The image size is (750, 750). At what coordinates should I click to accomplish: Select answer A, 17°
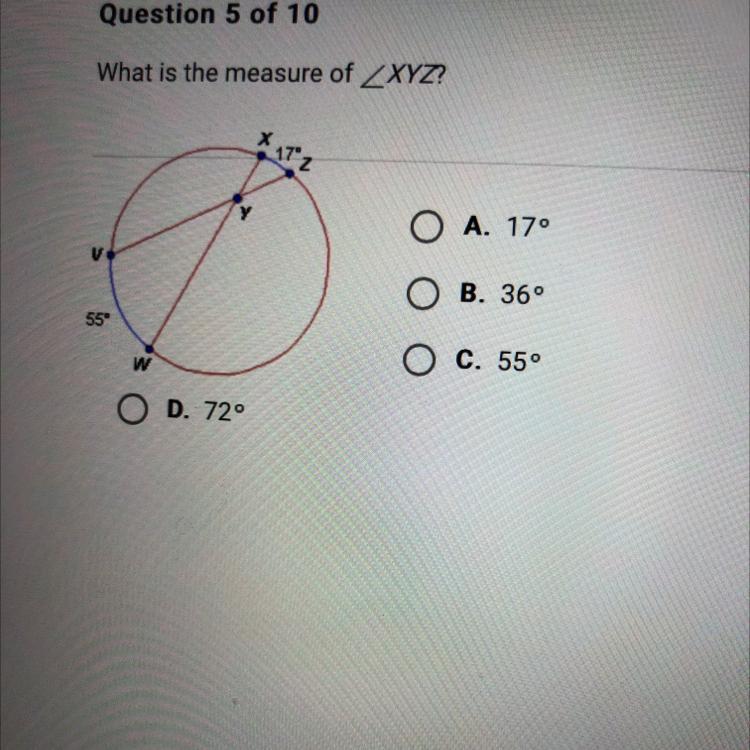(423, 229)
